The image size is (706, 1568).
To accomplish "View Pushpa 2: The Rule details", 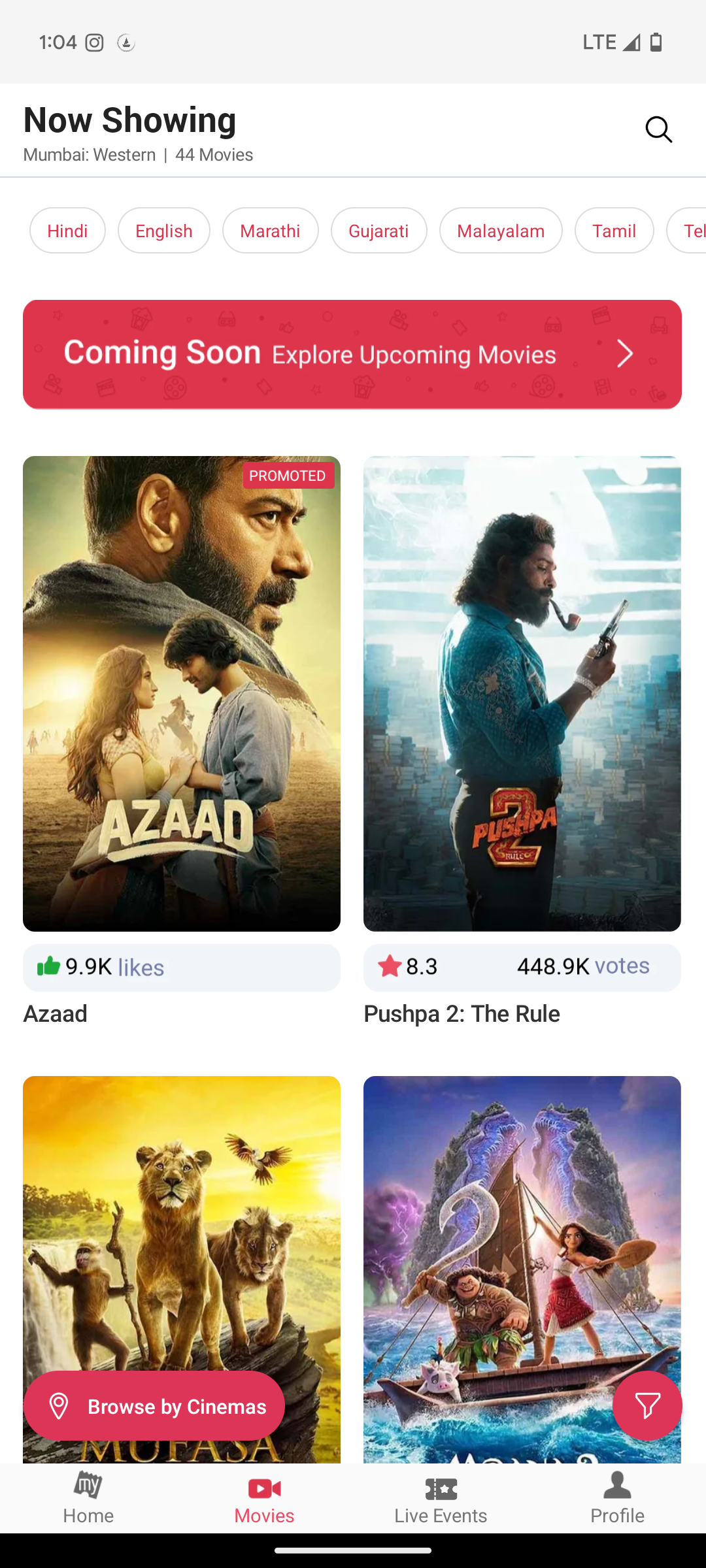I will tap(522, 693).
